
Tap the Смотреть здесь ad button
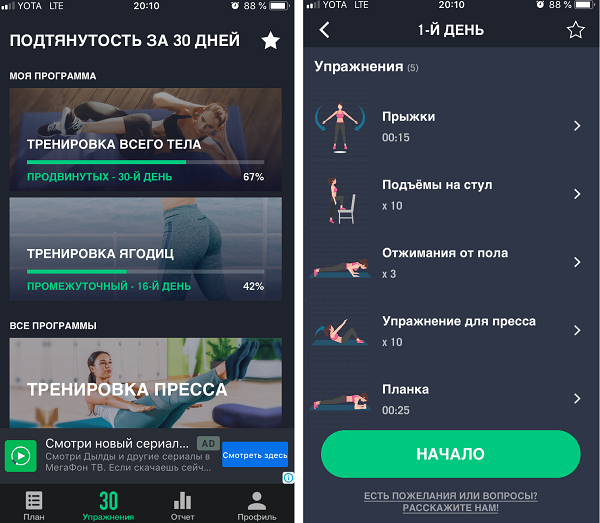(x=254, y=455)
